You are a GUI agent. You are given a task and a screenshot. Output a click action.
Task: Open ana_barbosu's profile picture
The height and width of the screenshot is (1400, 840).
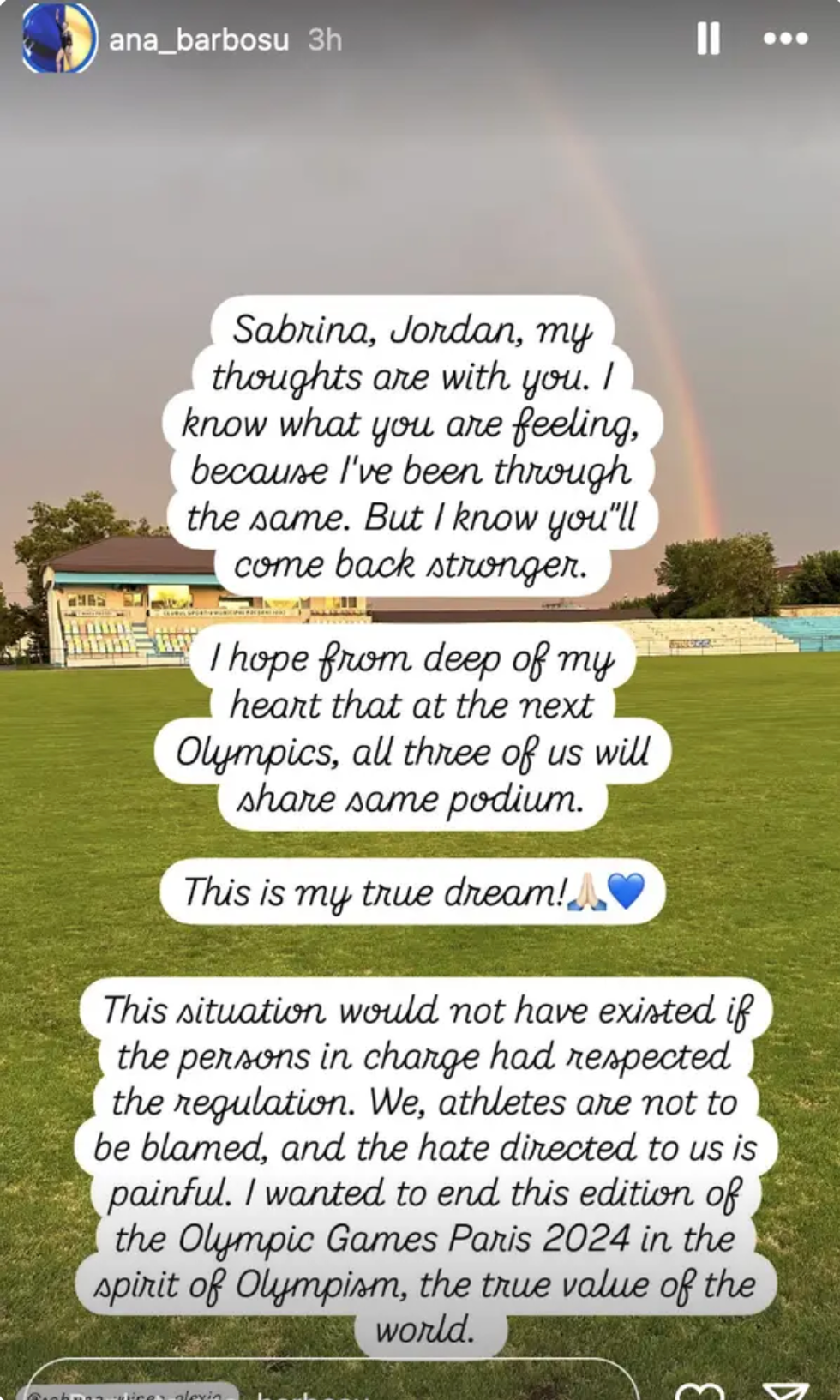point(58,39)
